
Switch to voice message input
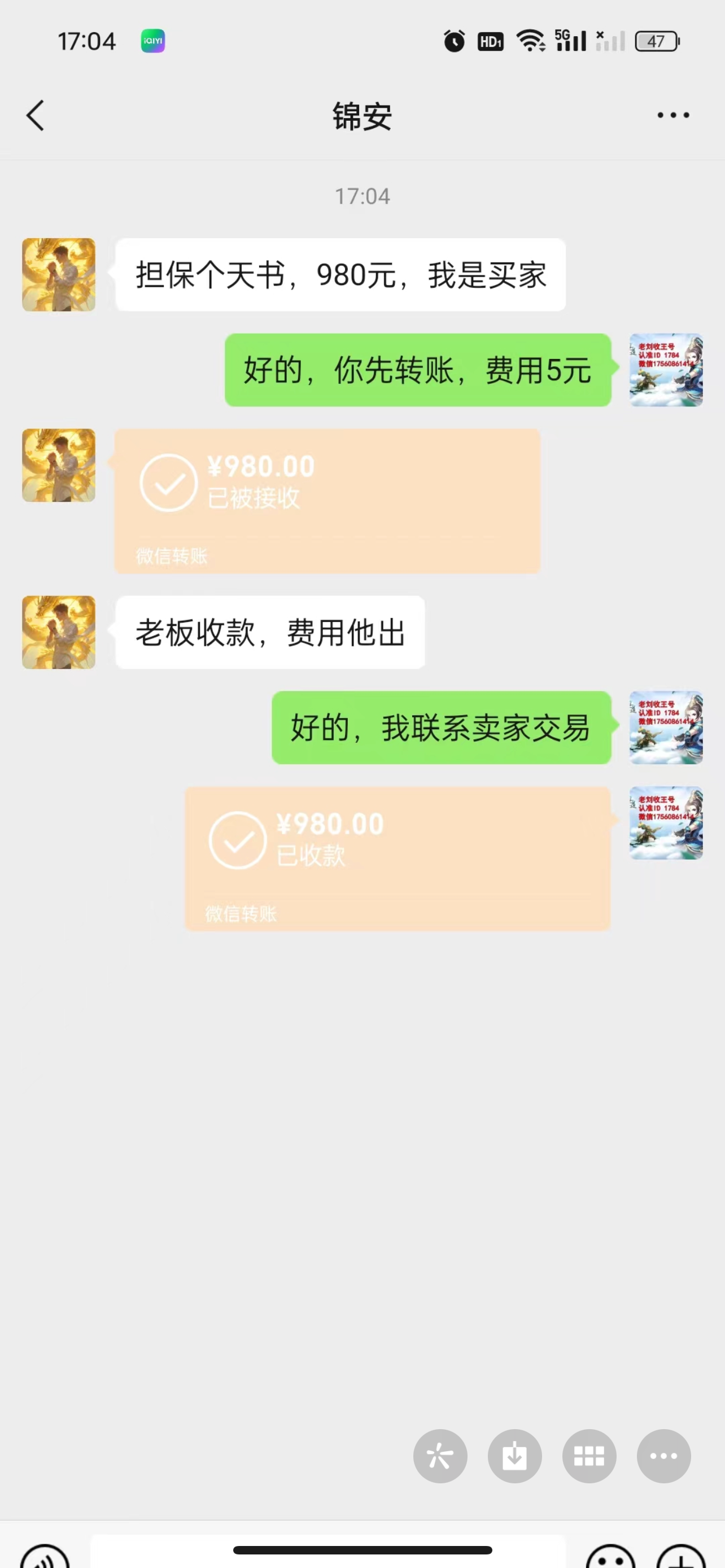(x=46, y=1558)
